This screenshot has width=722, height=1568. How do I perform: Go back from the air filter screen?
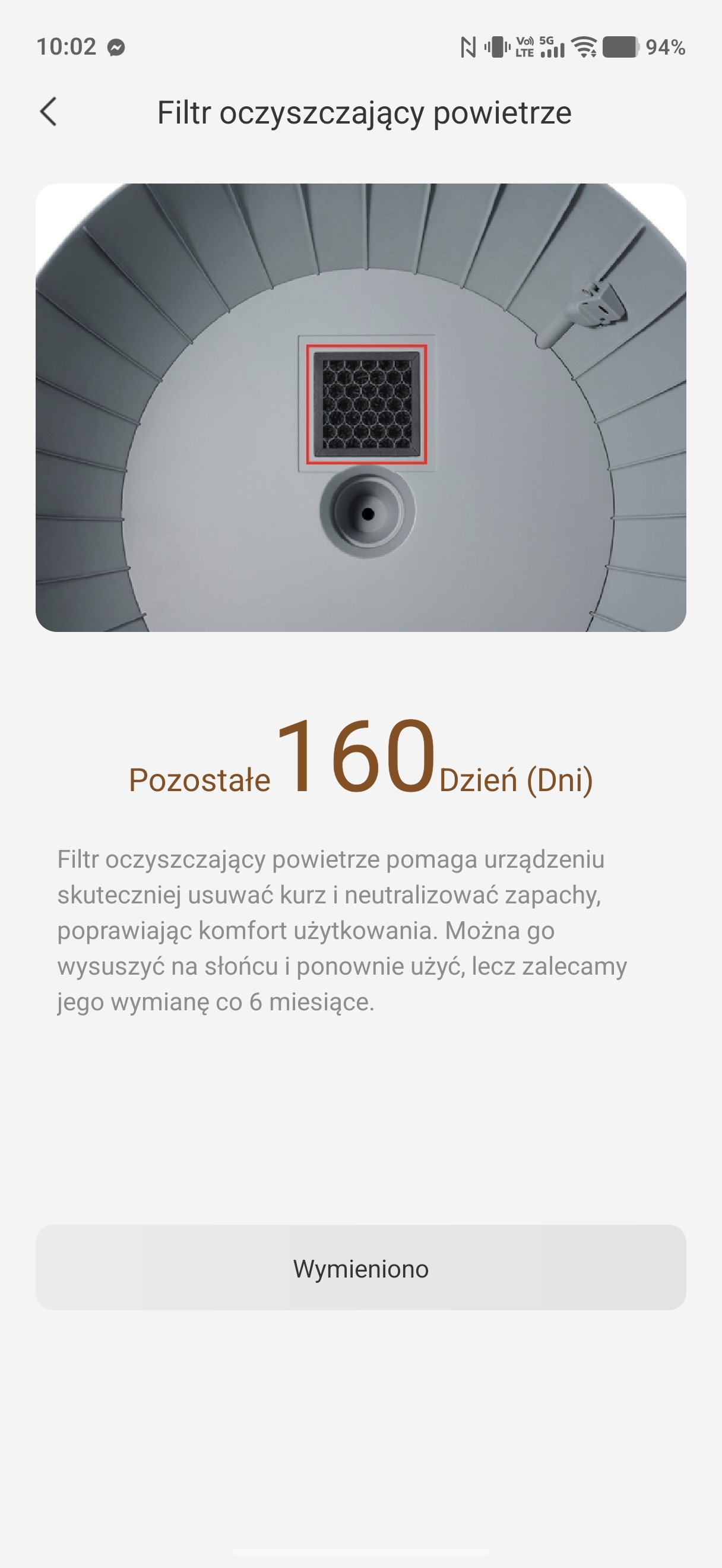coord(48,112)
